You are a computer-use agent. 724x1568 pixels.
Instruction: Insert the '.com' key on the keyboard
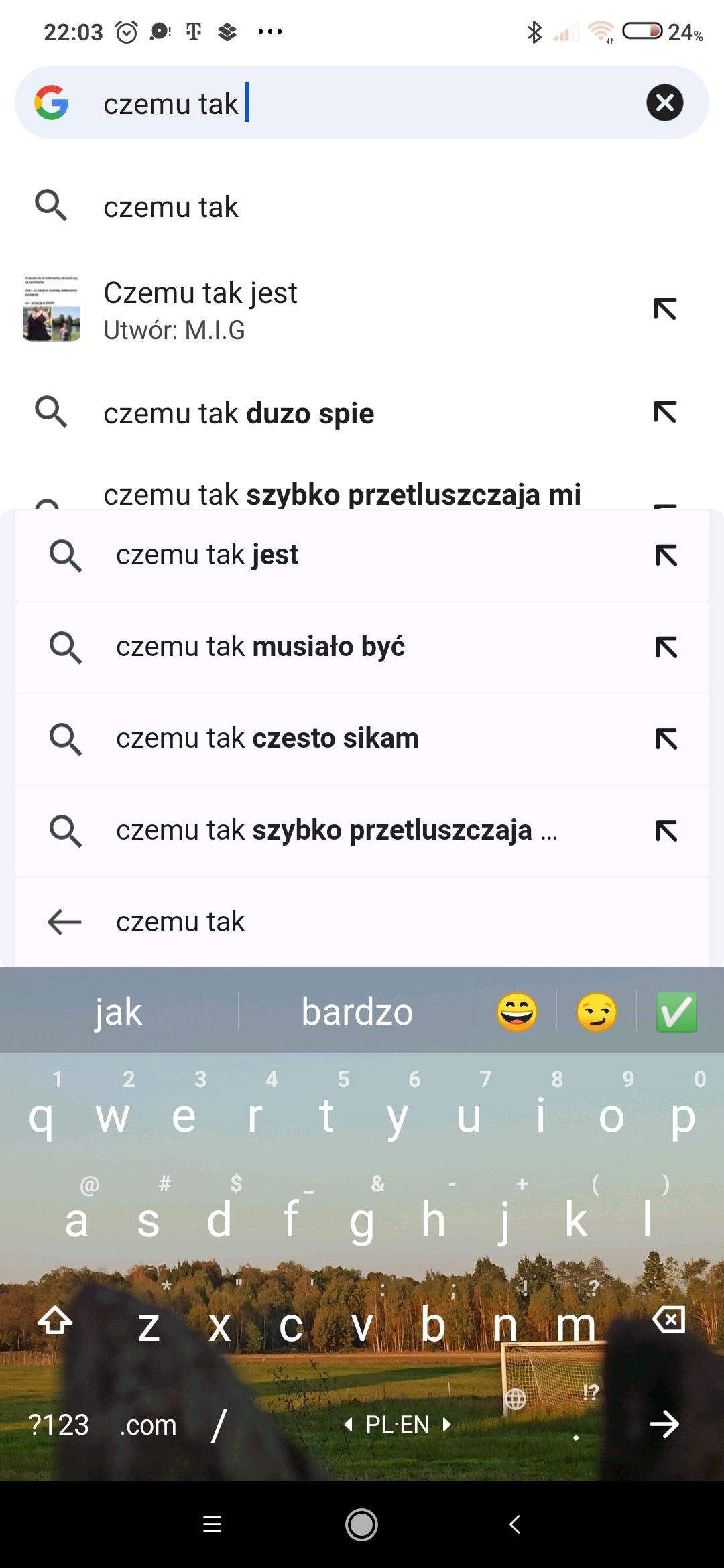tap(148, 1425)
